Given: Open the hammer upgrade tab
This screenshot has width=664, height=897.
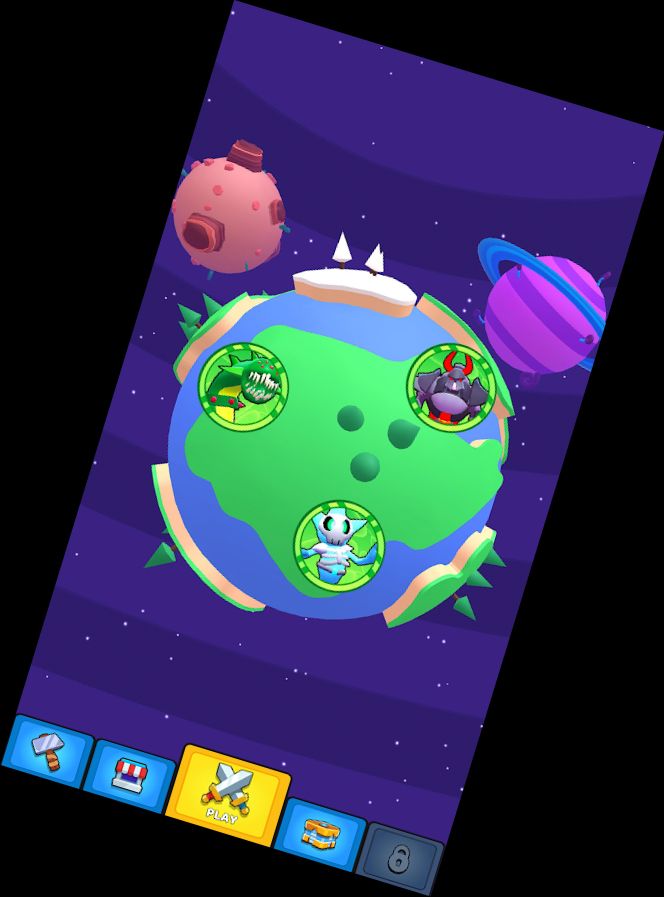Looking at the screenshot, I should (47, 748).
